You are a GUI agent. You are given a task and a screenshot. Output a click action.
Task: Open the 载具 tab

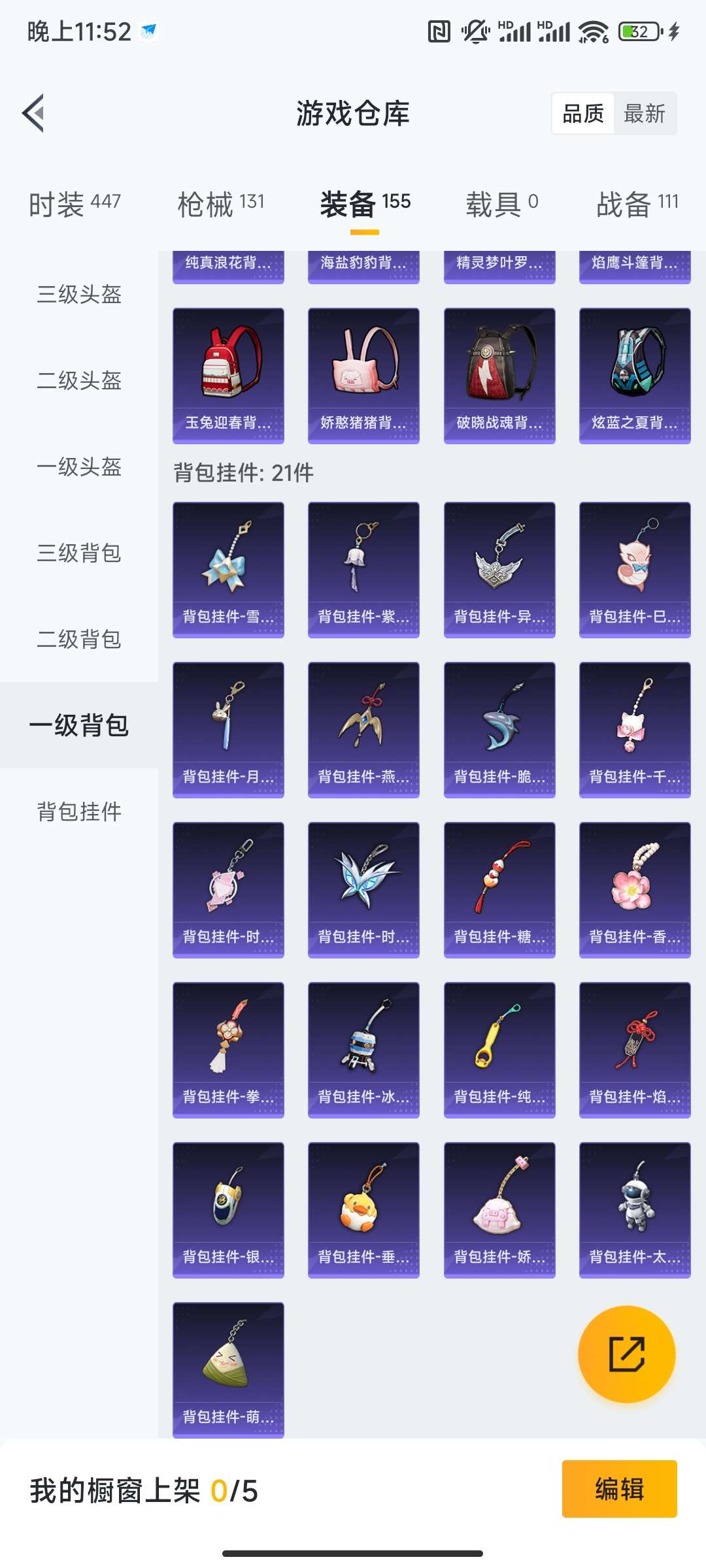[x=501, y=203]
